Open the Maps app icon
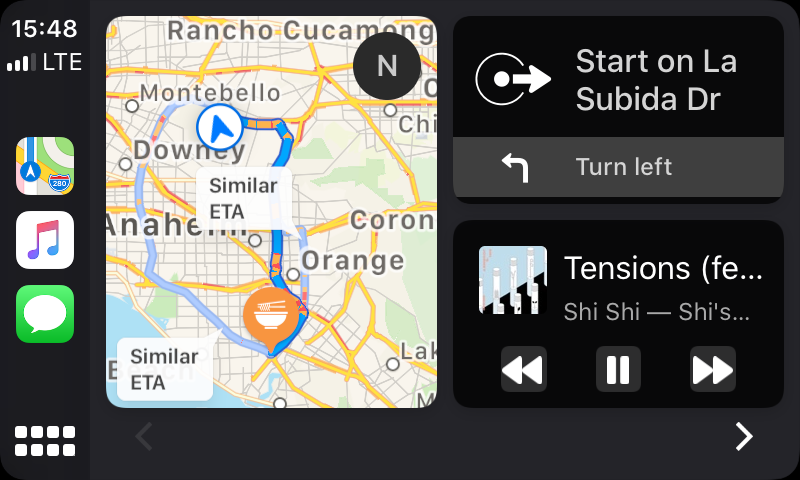 (x=45, y=166)
